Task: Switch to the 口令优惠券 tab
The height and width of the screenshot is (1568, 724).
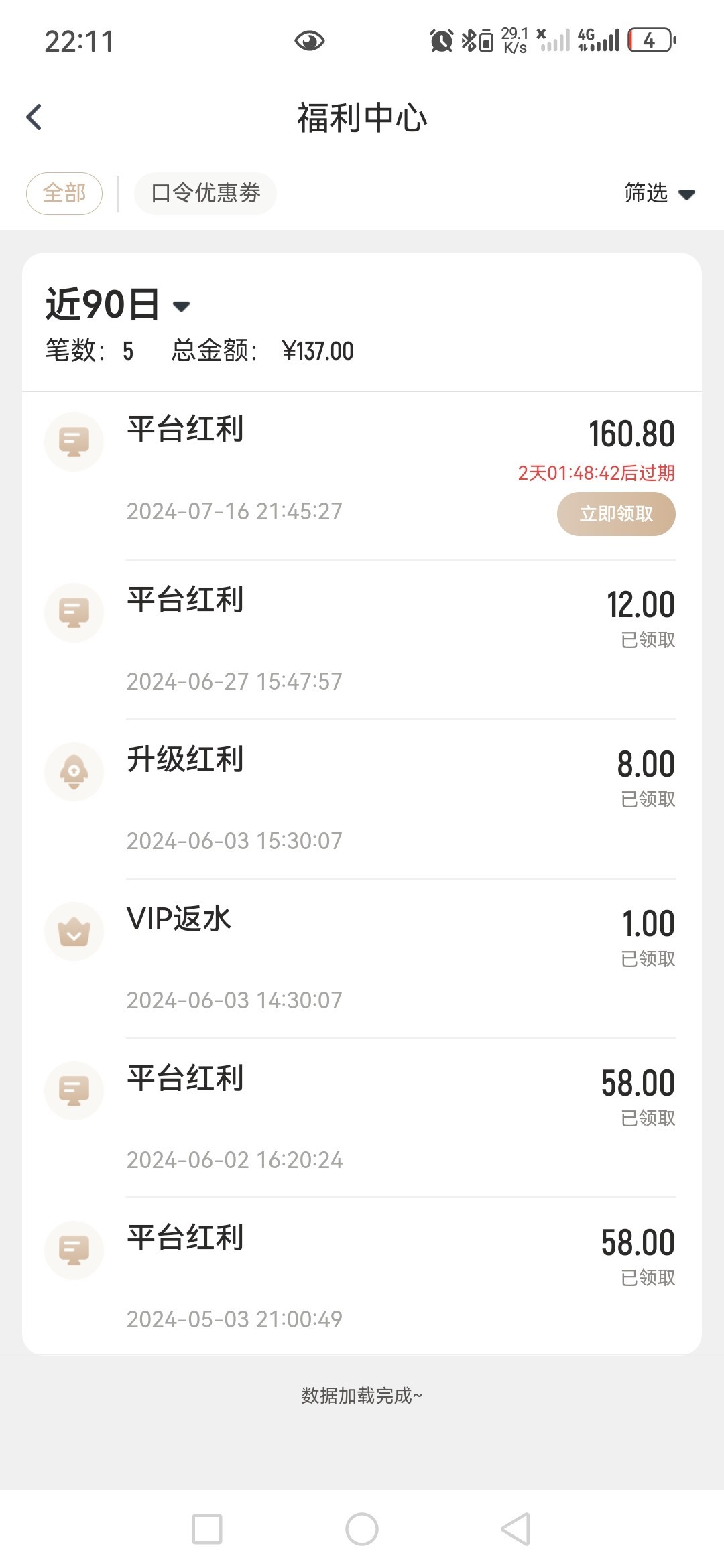Action: 205,194
